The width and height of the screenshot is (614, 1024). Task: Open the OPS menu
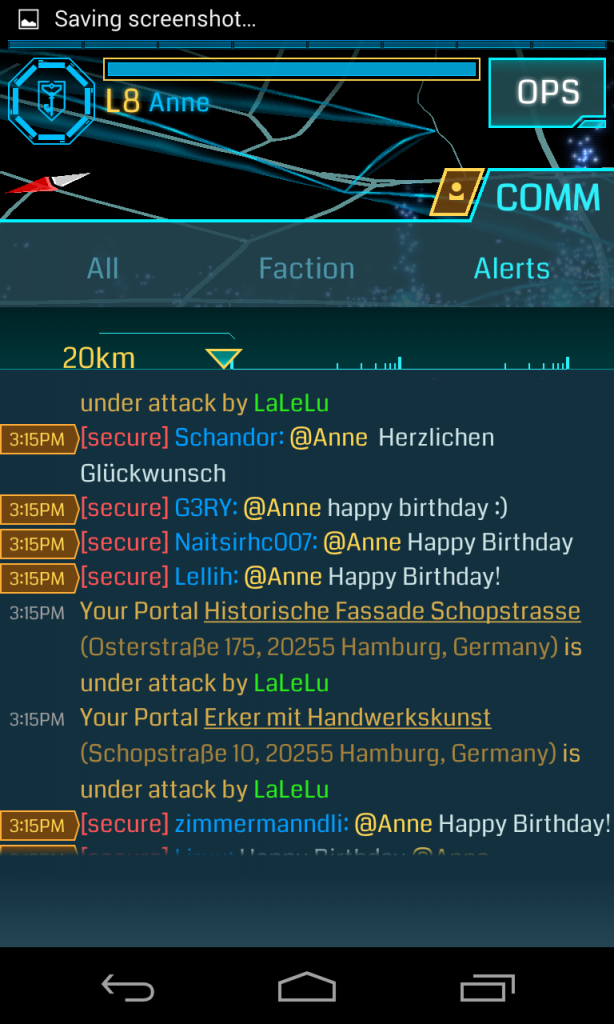pyautogui.click(x=547, y=93)
